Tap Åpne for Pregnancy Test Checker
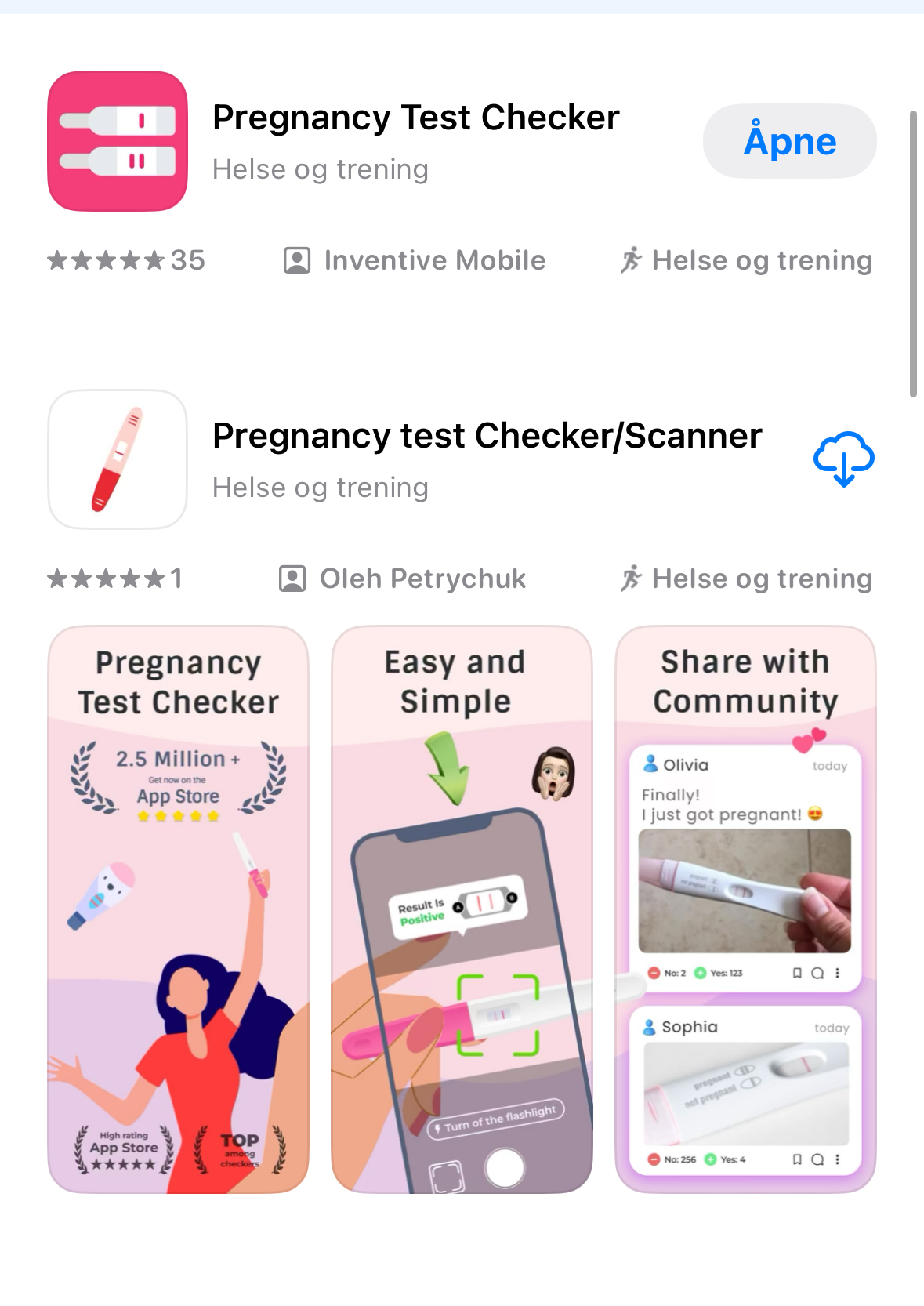Viewport: 924px width, 1306px height. [789, 142]
